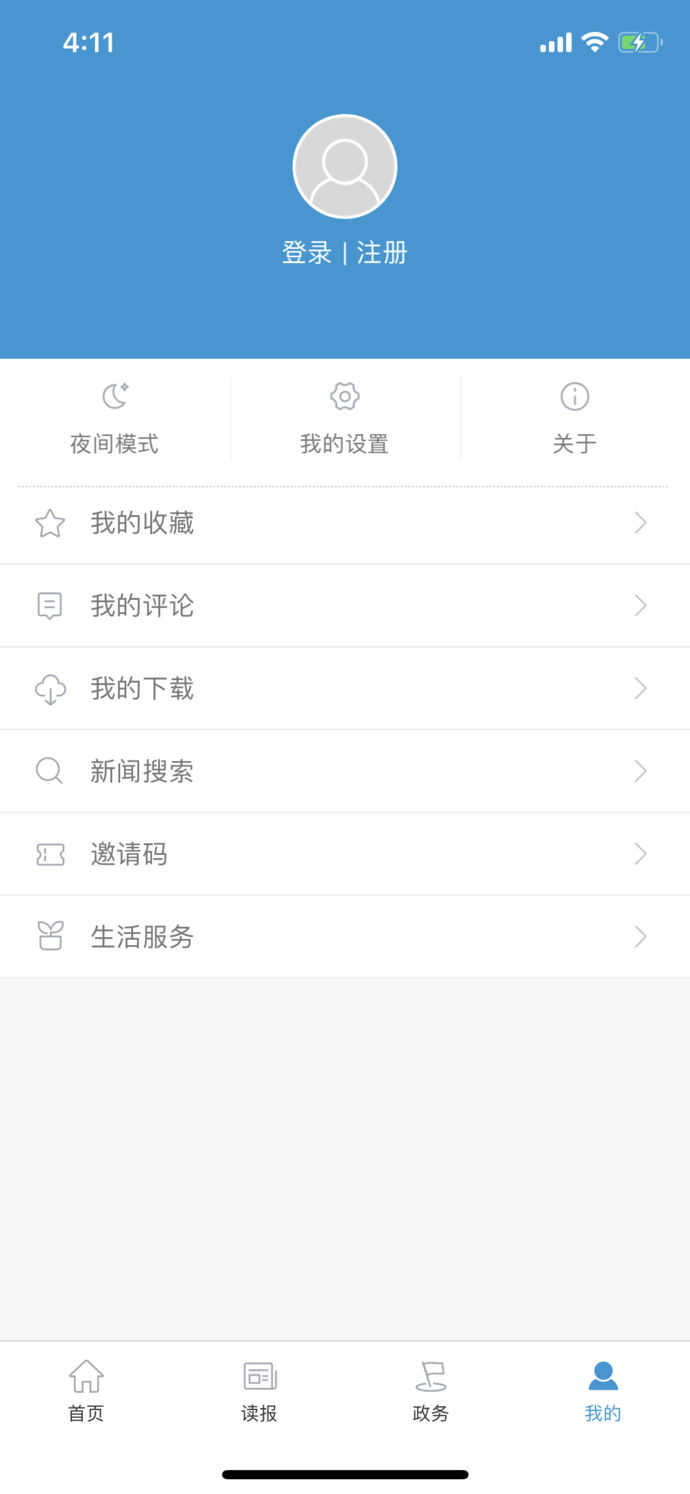Open the 关于 about page
The width and height of the screenshot is (690, 1494).
tap(574, 418)
